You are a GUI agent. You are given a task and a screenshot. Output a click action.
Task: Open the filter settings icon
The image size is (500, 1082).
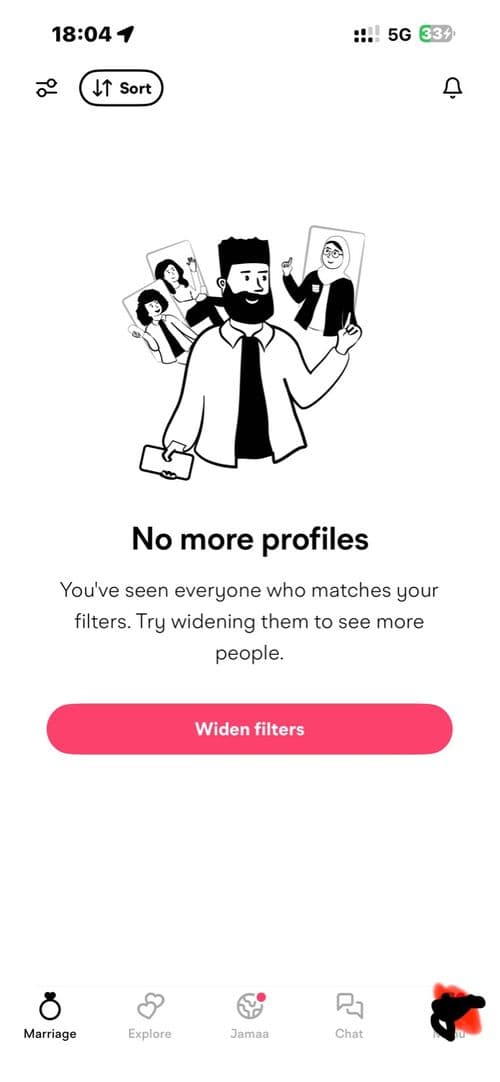click(x=46, y=88)
